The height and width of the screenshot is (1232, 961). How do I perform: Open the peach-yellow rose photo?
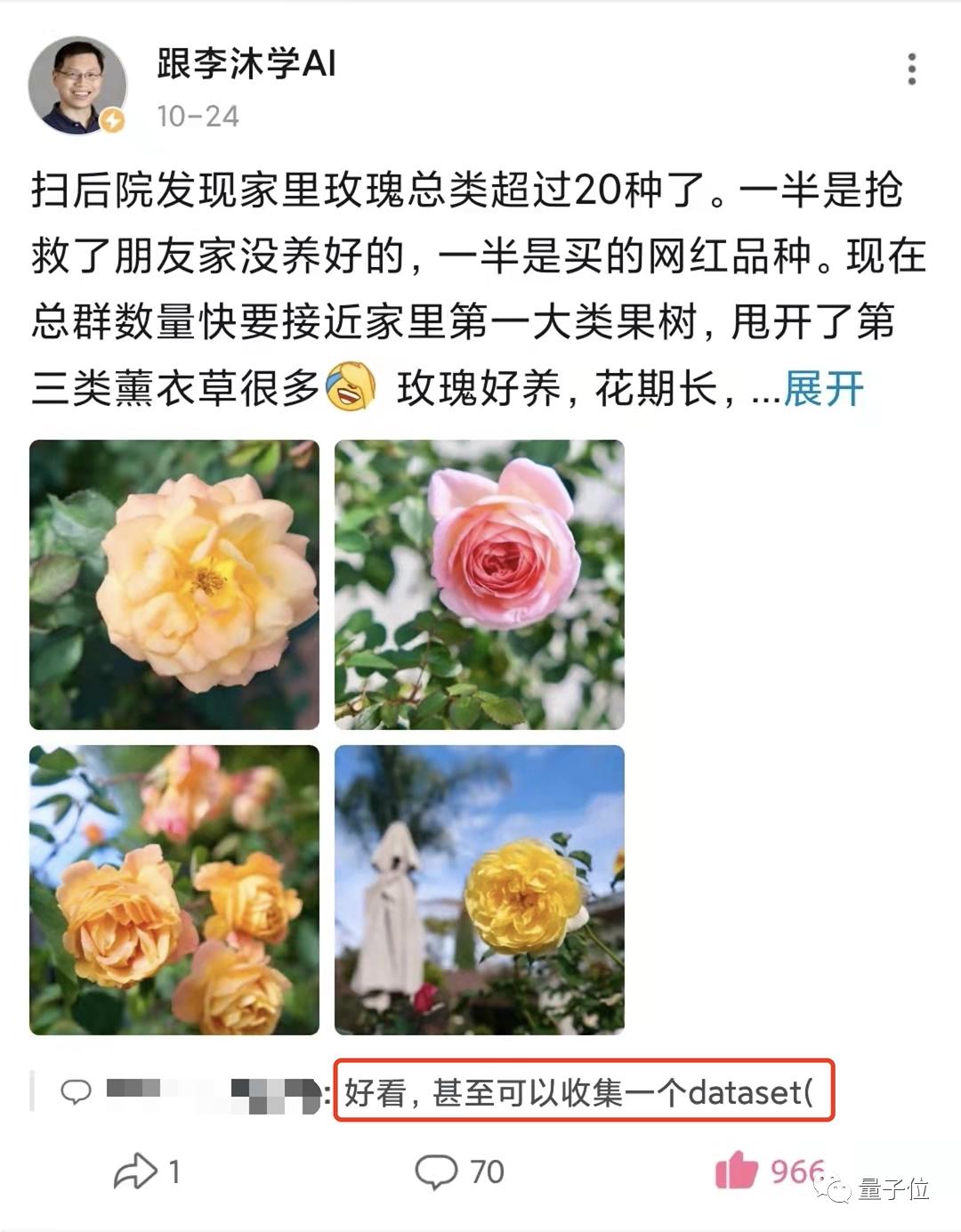click(x=174, y=585)
